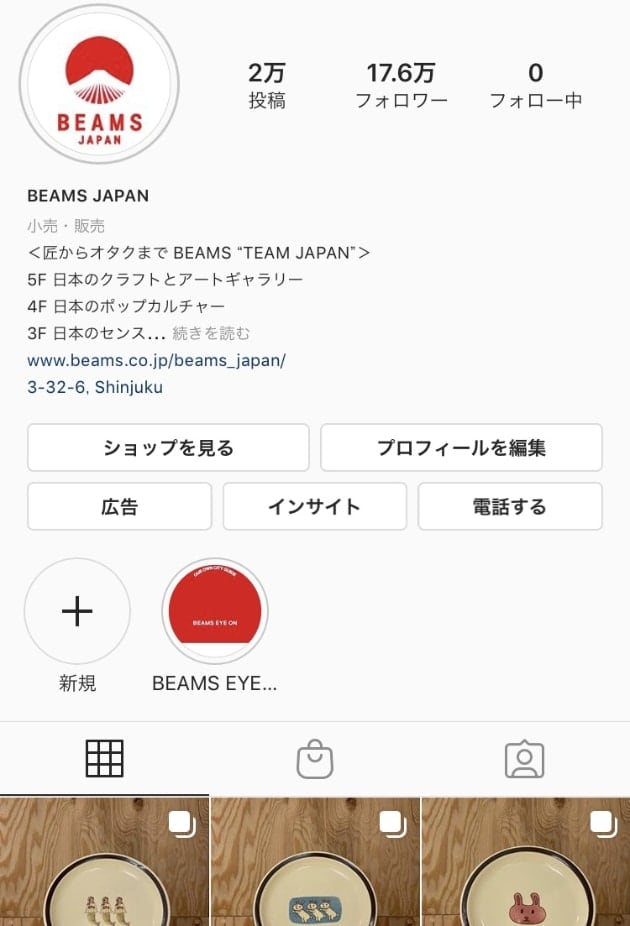
Task: Add a 新規 story highlight
Action: 77,611
